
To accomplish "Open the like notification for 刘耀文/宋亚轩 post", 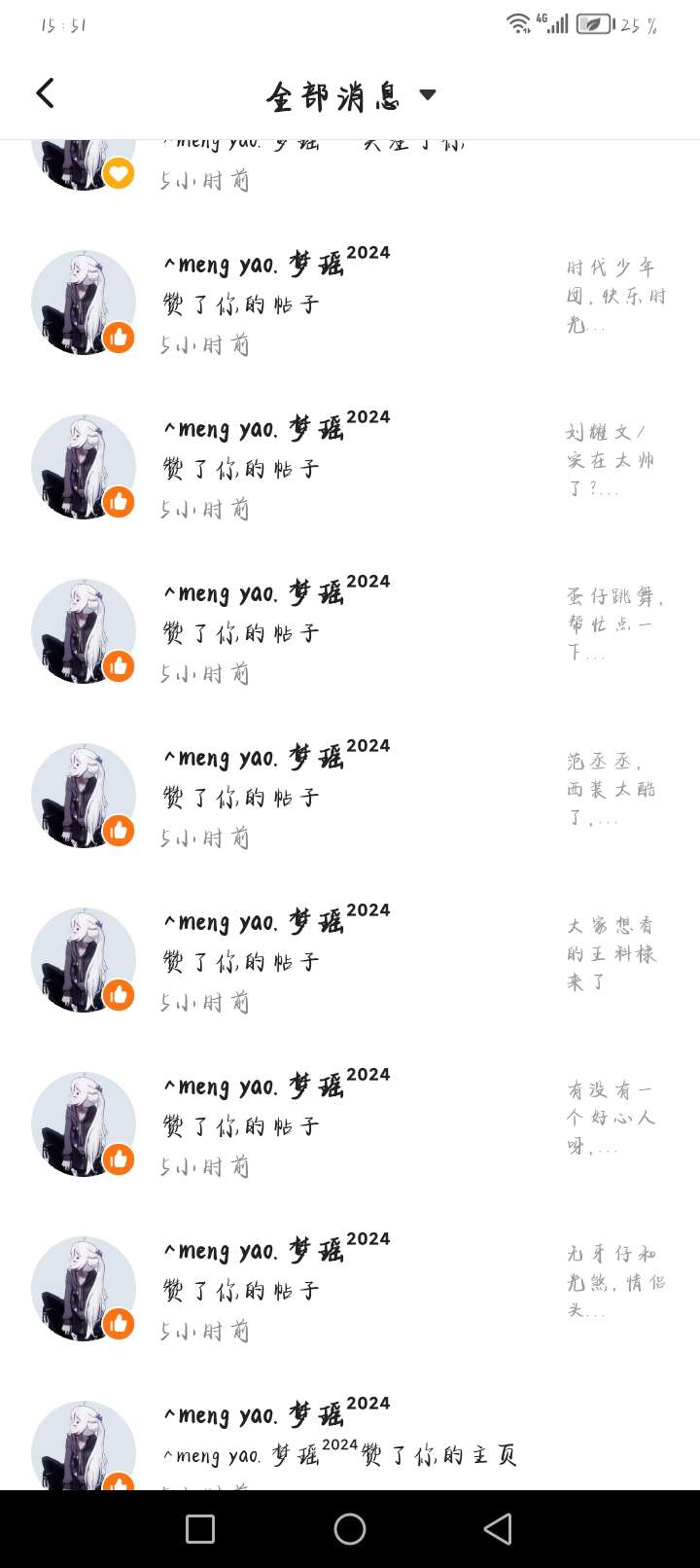I will click(x=350, y=468).
